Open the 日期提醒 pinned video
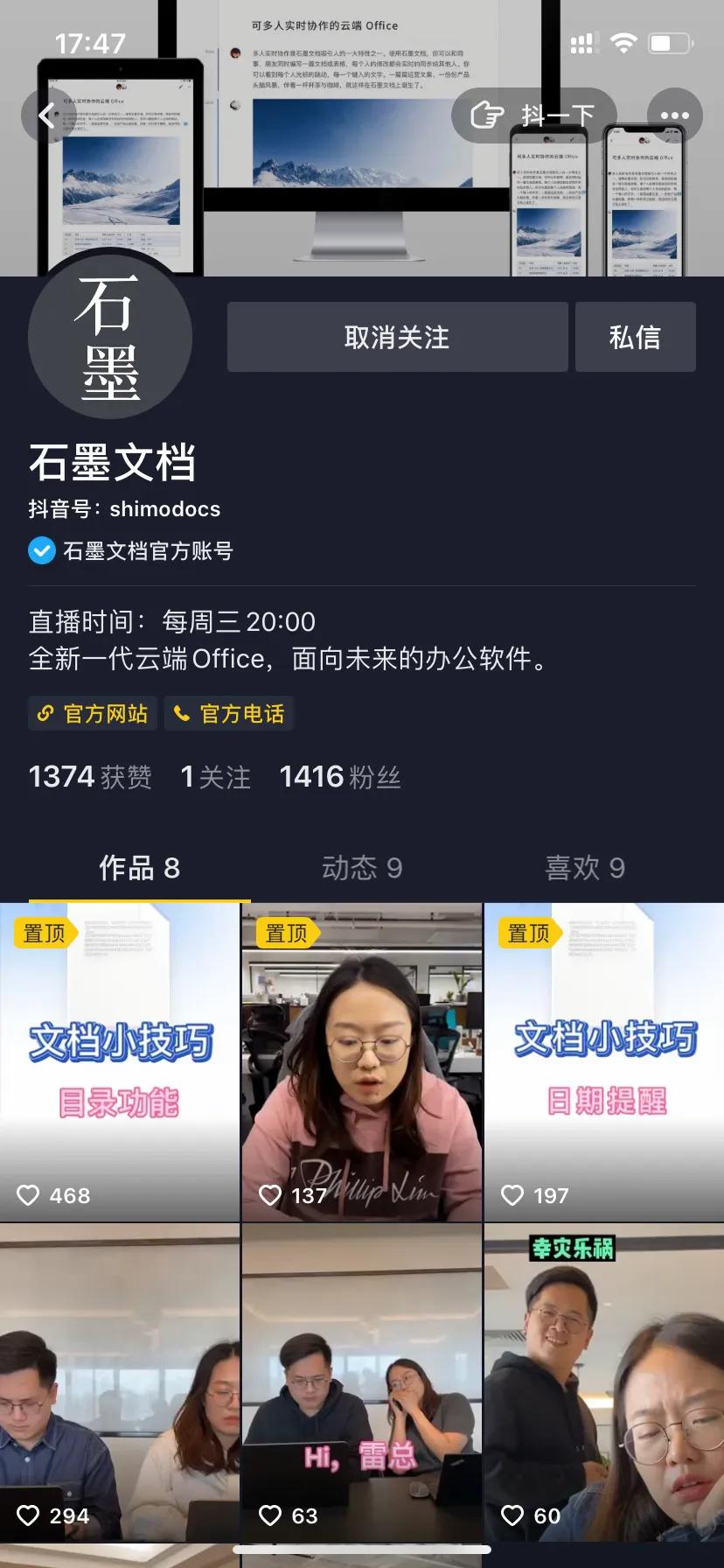 coord(604,1062)
